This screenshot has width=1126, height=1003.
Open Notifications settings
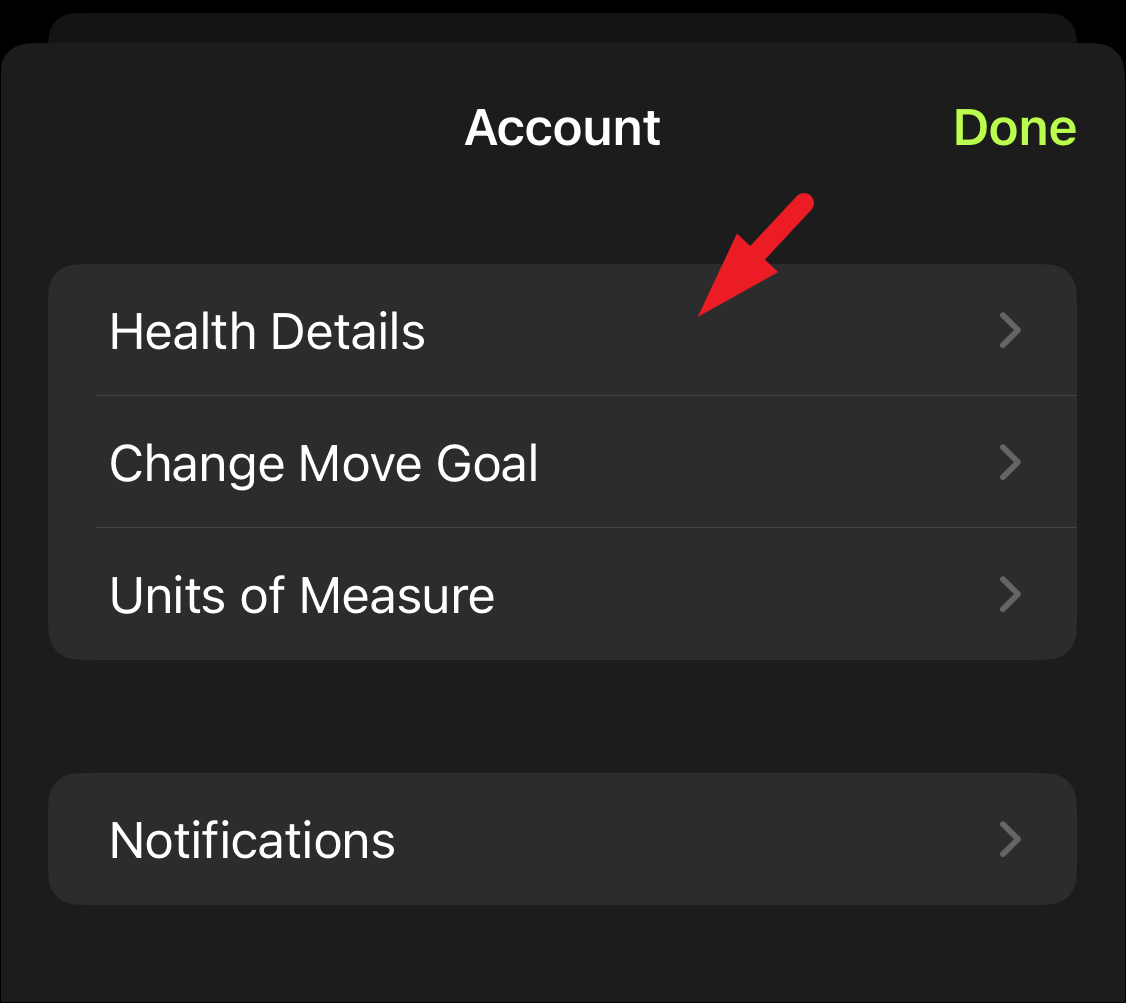coord(560,839)
